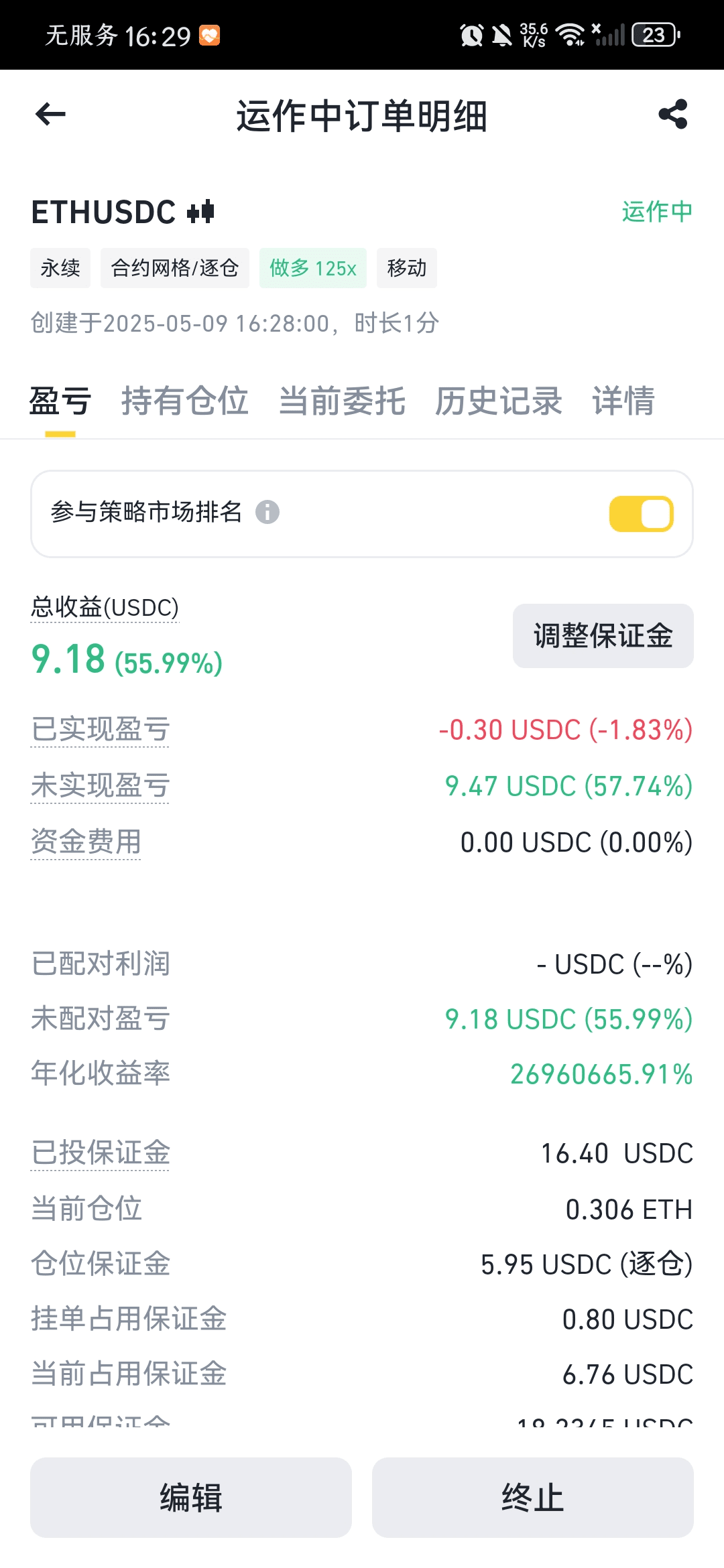Go back using the top-left arrow
This screenshot has height=1568, width=724.
(50, 114)
